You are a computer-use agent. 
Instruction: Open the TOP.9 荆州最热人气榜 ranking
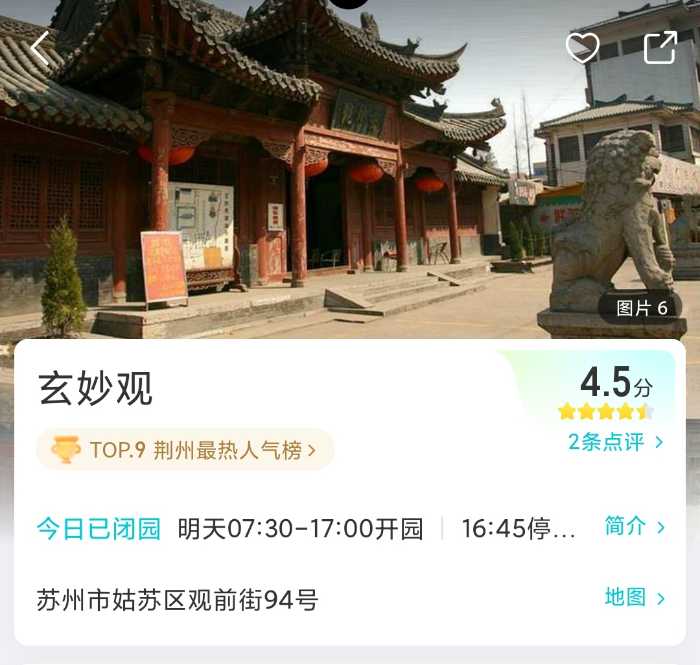[185, 450]
